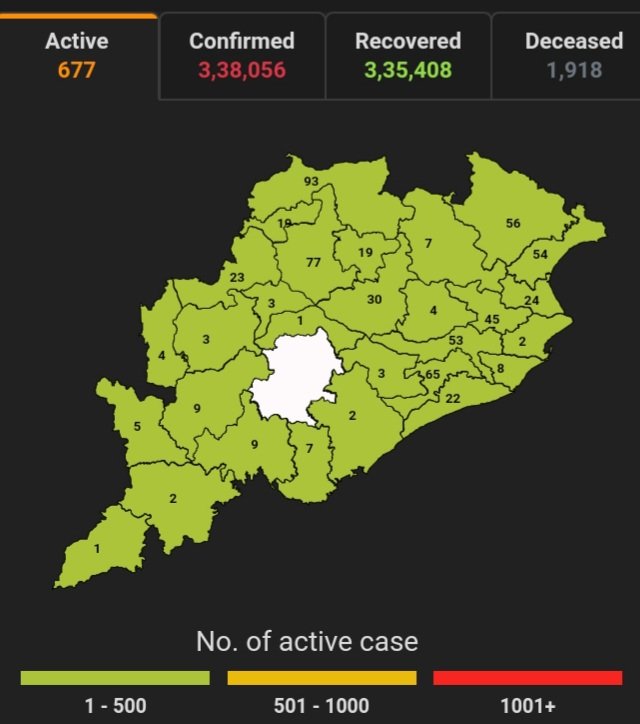This screenshot has width=640, height=724.
Task: Switch to the Confirmed tab
Action: pyautogui.click(x=241, y=55)
